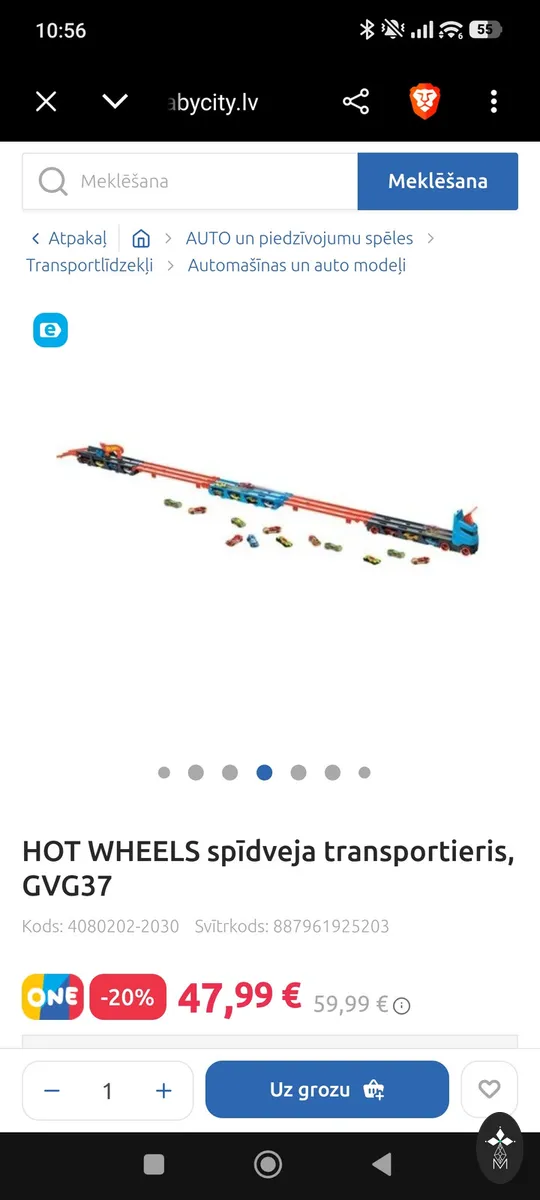Add the item with Uz grozu
This screenshot has width=540, height=1200.
point(327,1089)
